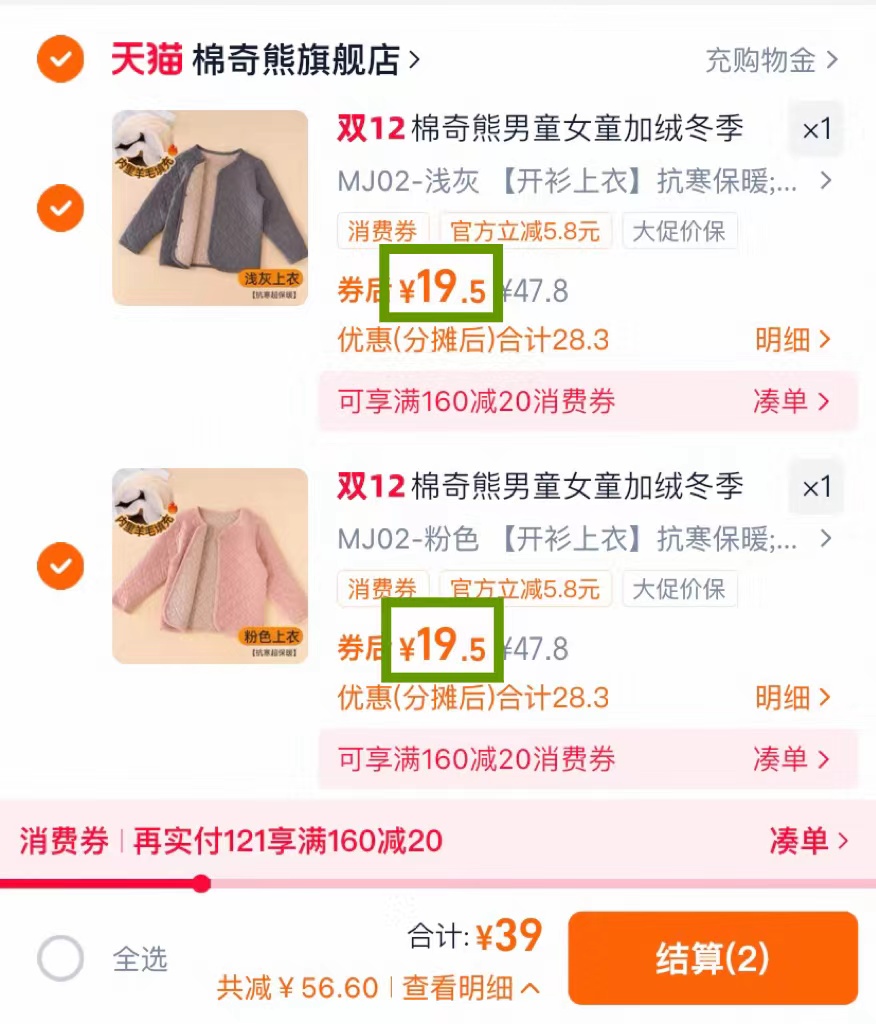Click the ×1 quantity badge on the grey jacket
Screen dimensions: 876x1024
[x=816, y=129]
